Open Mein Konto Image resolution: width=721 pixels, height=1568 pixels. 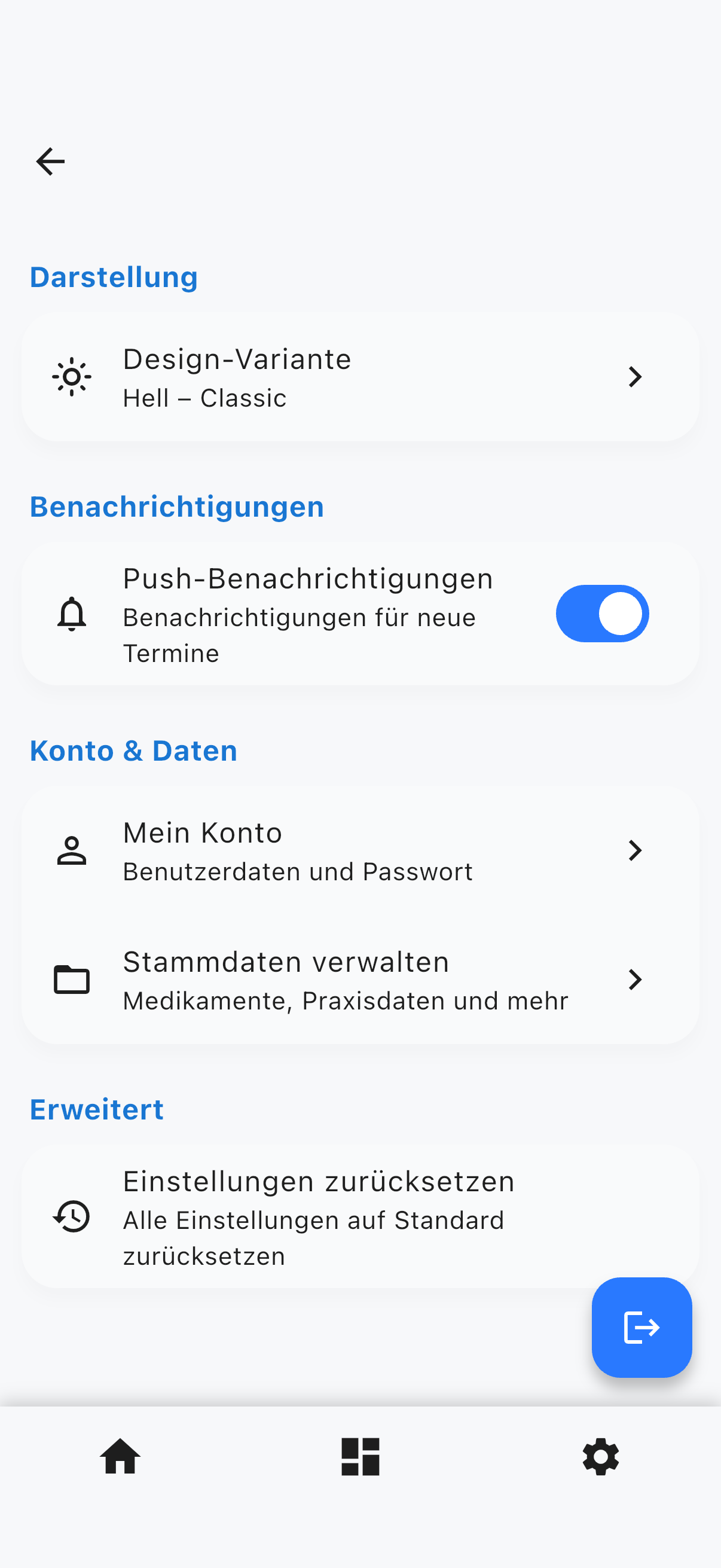(359, 850)
